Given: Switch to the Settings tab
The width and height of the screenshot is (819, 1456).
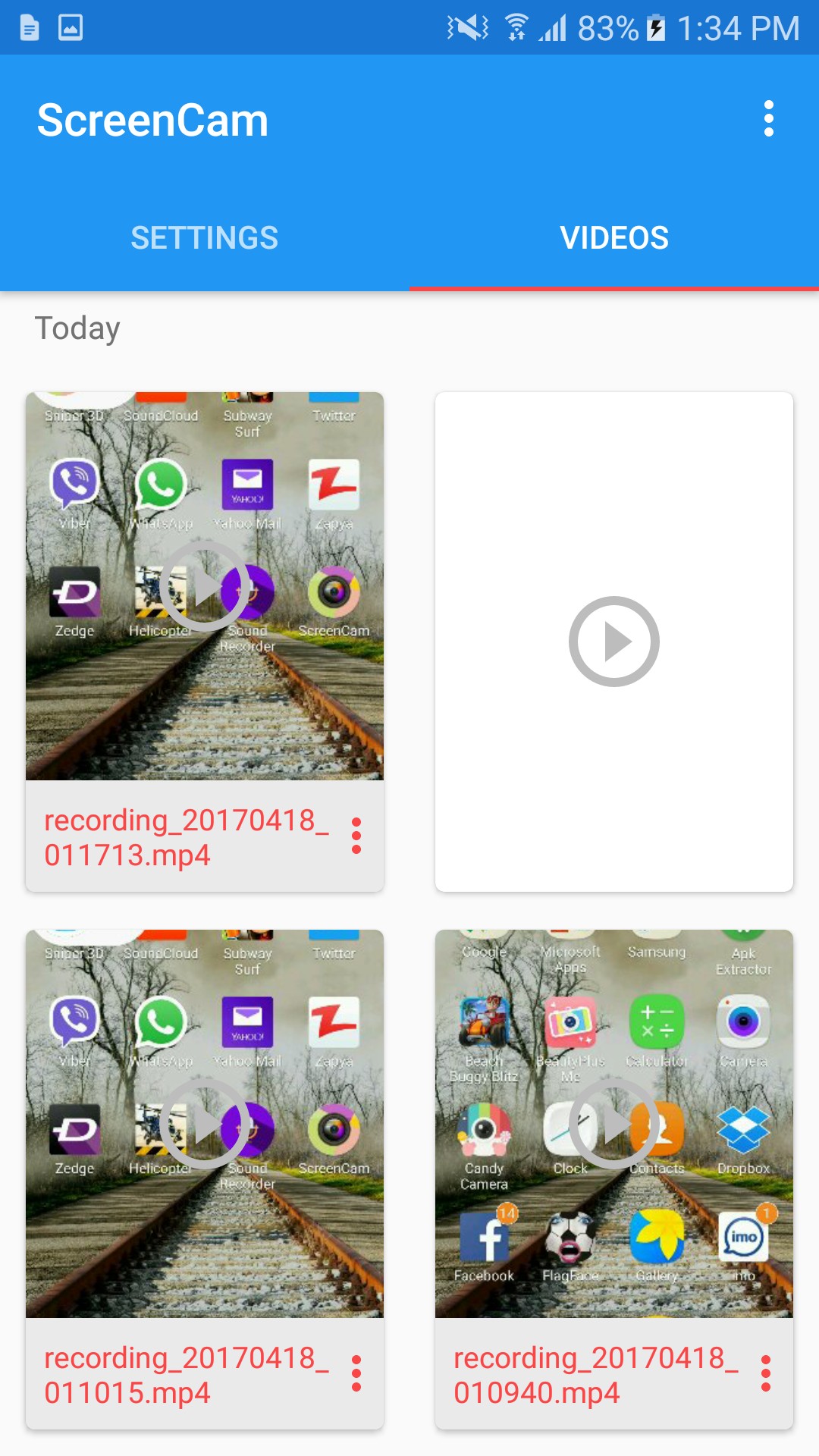Looking at the screenshot, I should pyautogui.click(x=204, y=238).
